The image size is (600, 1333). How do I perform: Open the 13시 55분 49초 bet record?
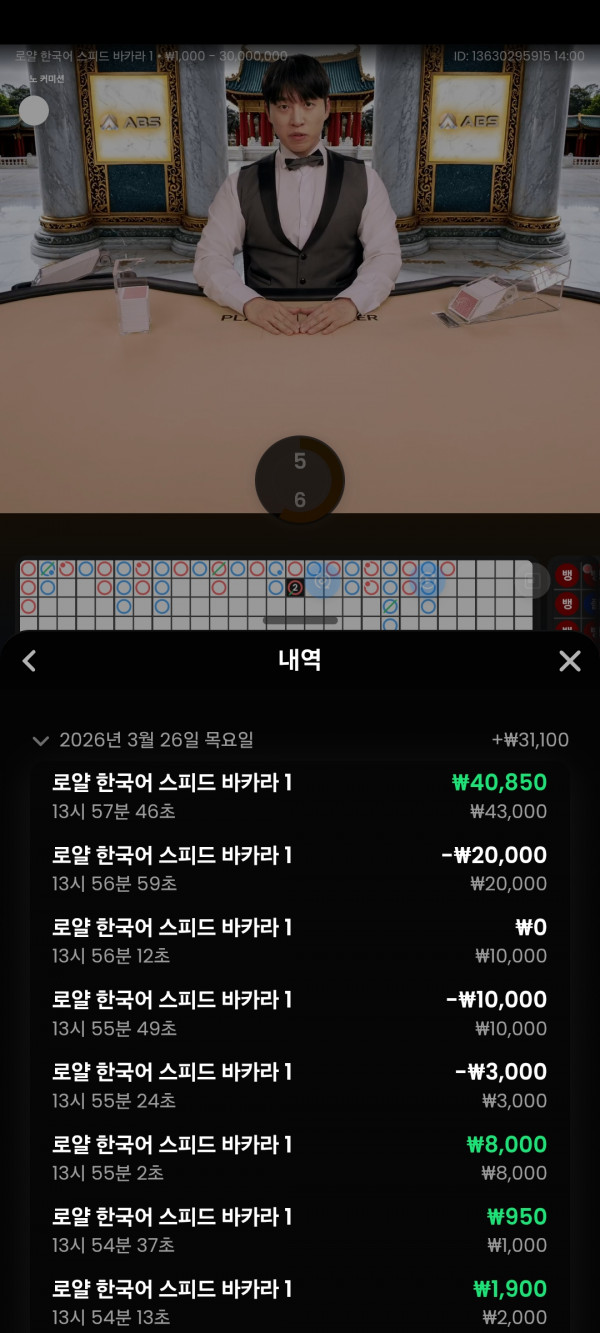click(x=300, y=1013)
